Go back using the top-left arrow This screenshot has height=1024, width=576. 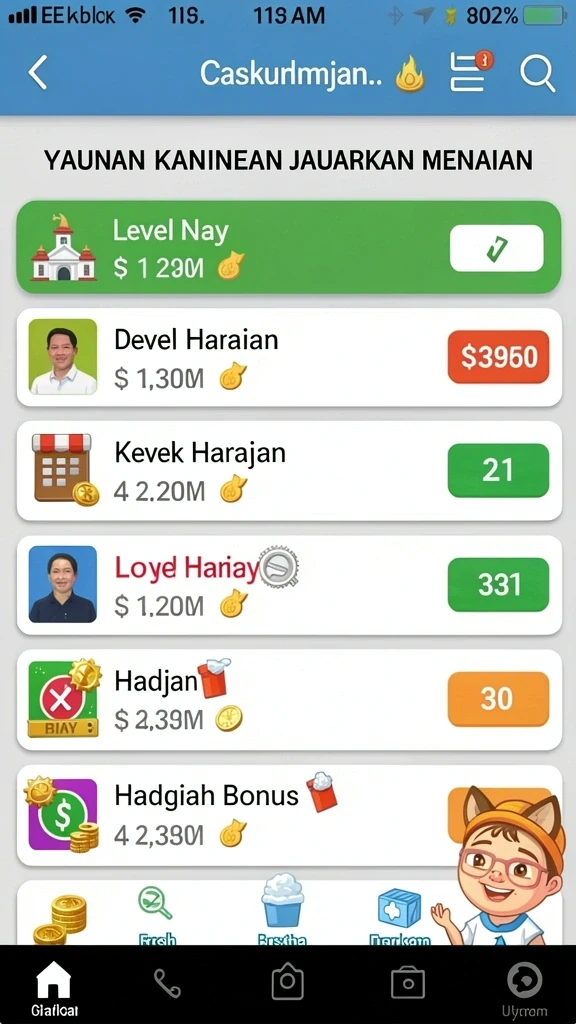pos(38,72)
